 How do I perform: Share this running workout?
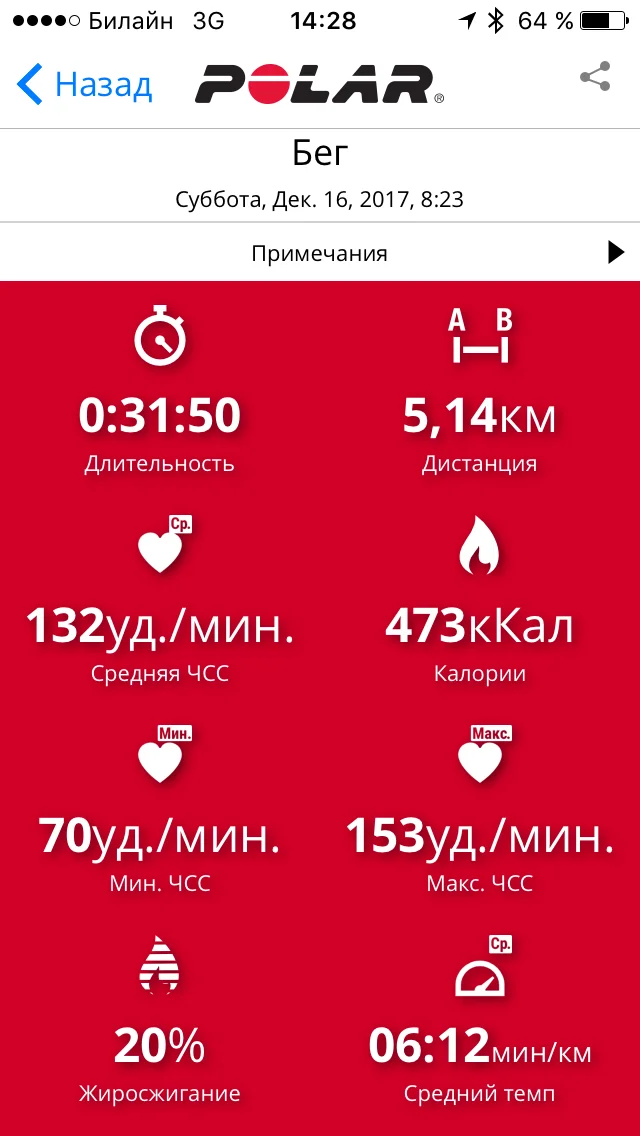tap(595, 77)
